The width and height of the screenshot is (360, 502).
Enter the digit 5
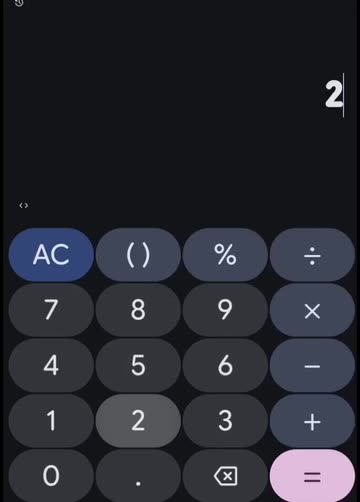[x=138, y=365]
